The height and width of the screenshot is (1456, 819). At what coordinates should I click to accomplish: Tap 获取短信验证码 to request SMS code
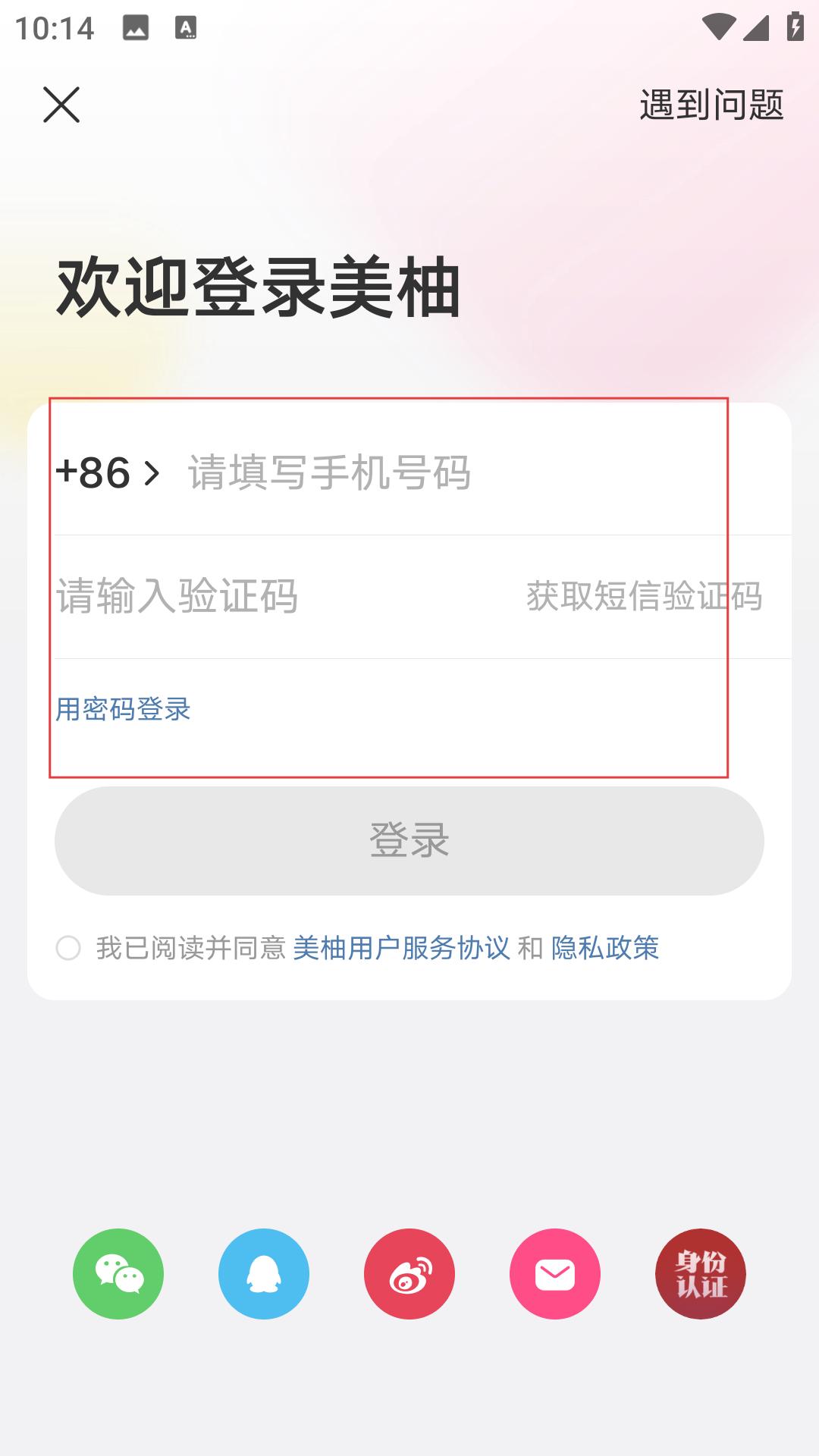pyautogui.click(x=644, y=596)
